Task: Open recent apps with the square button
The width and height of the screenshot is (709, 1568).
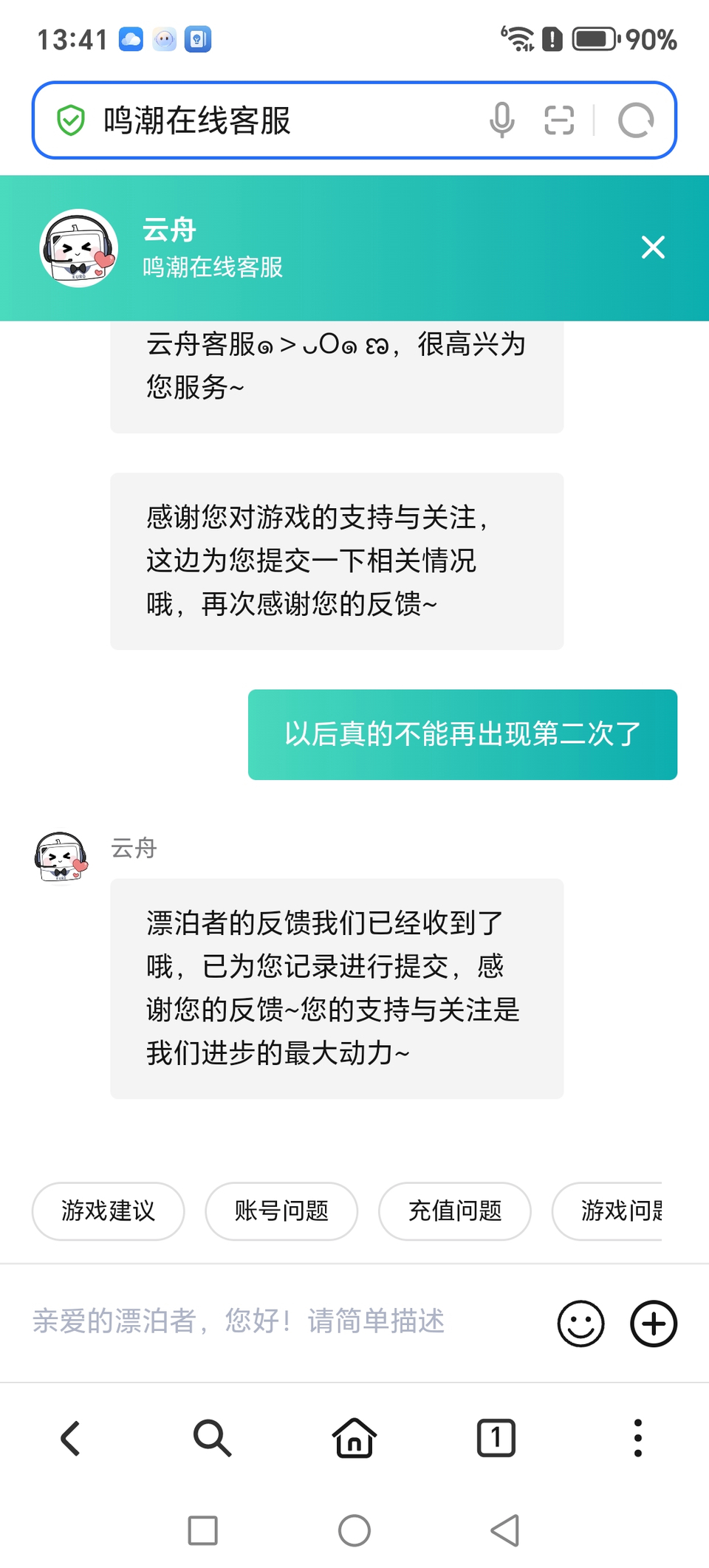Action: coord(202,1530)
